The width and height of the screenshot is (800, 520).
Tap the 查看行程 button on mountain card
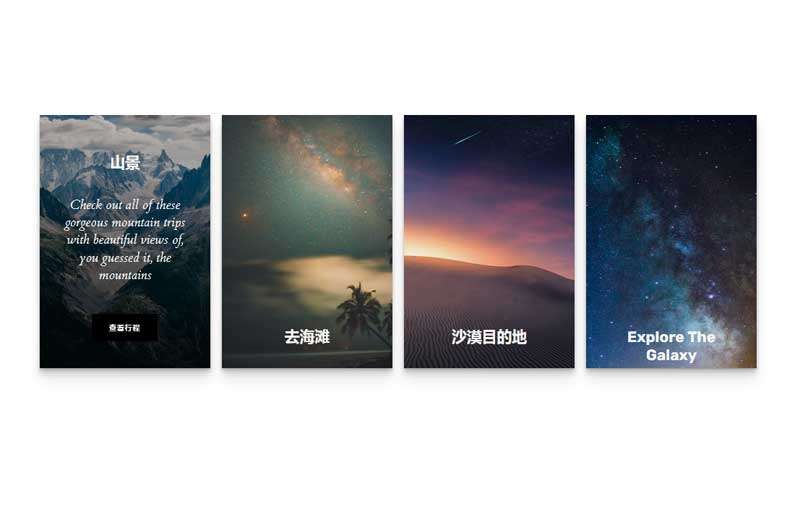click(125, 328)
